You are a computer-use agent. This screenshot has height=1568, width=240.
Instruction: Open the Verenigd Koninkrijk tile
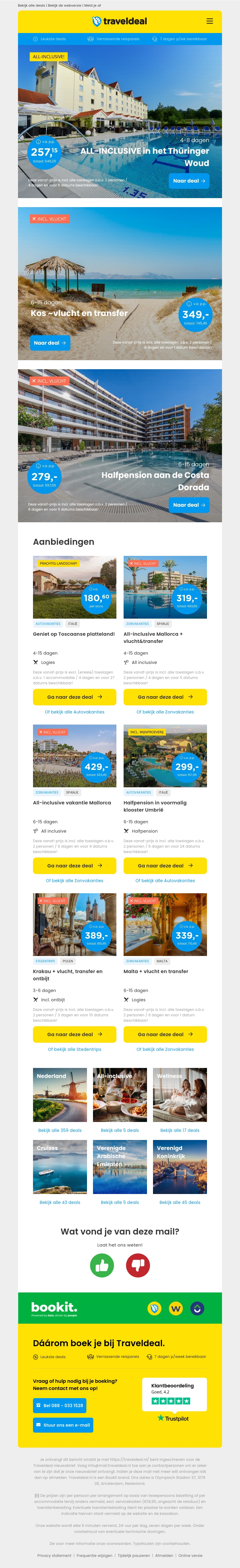pyautogui.click(x=180, y=1167)
